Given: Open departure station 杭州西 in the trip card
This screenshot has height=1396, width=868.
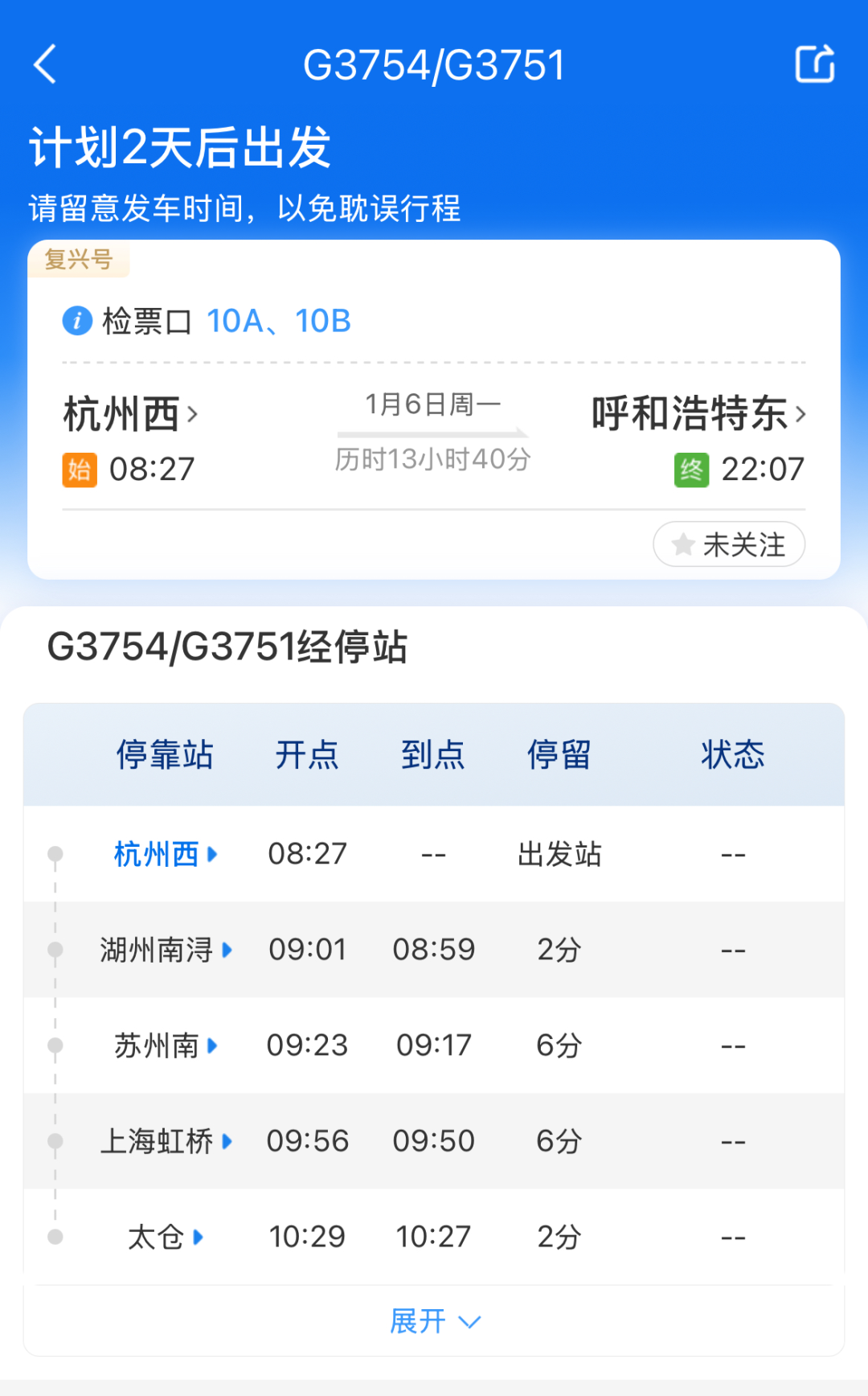Looking at the screenshot, I should coord(130,414).
